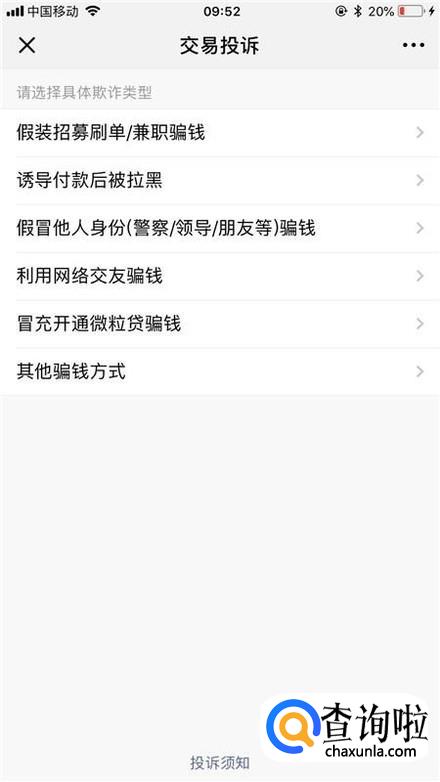Open the three-dot more options menu
440x782 pixels.
pyautogui.click(x=413, y=45)
